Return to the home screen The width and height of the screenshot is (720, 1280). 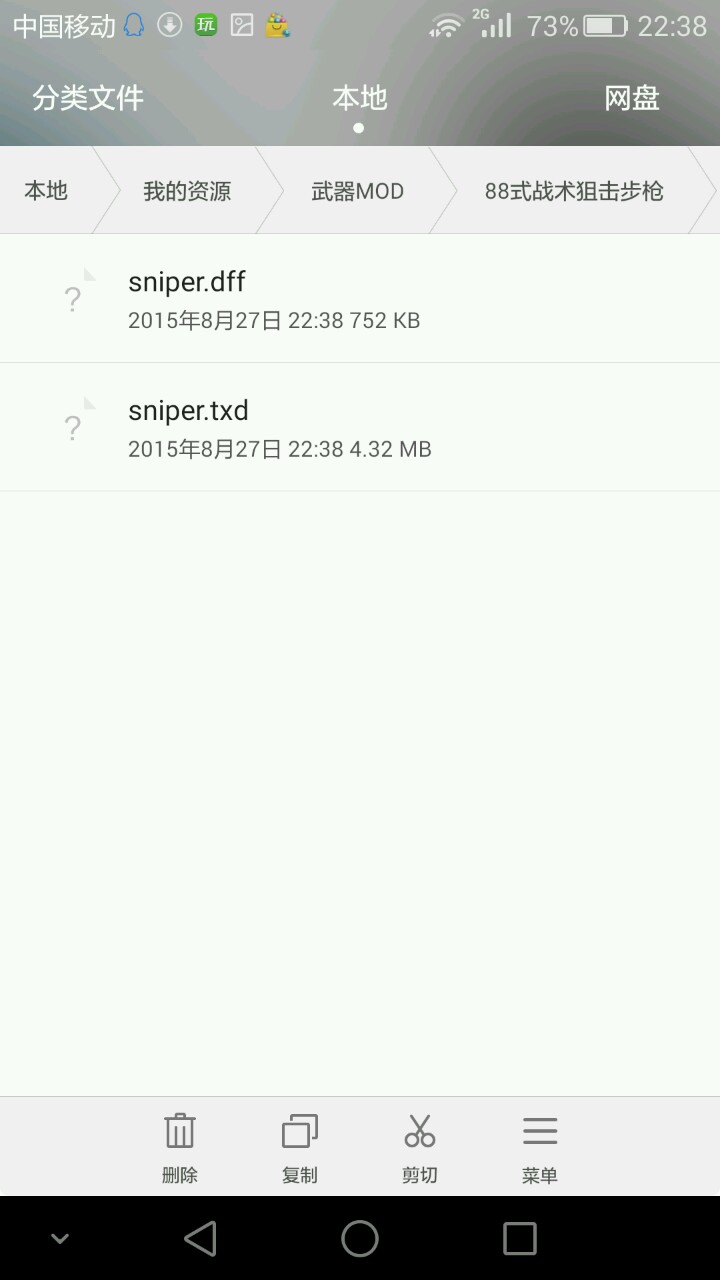pos(360,1239)
